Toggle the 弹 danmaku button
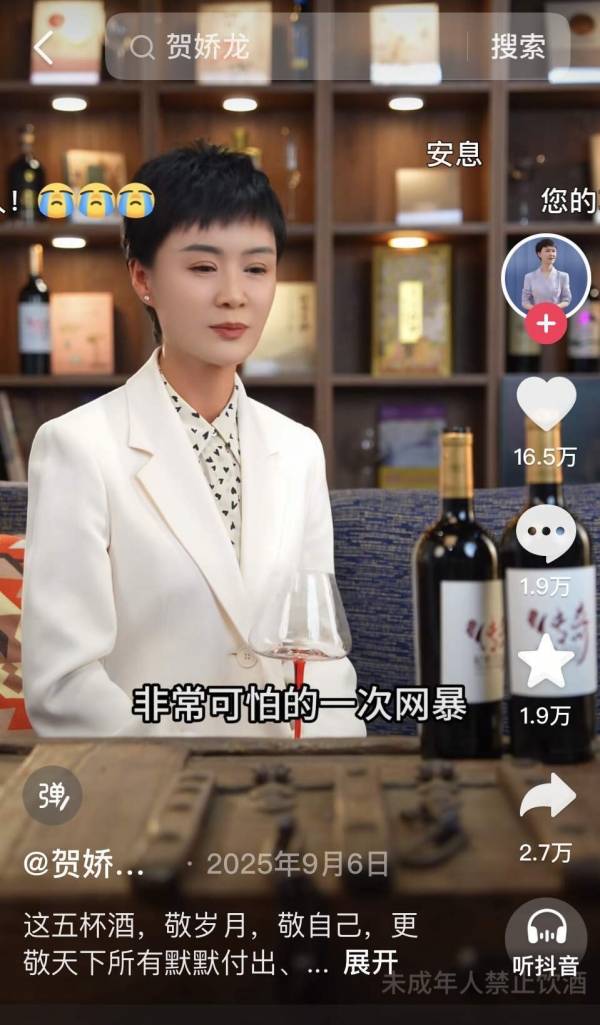The image size is (600, 1025). [53, 795]
